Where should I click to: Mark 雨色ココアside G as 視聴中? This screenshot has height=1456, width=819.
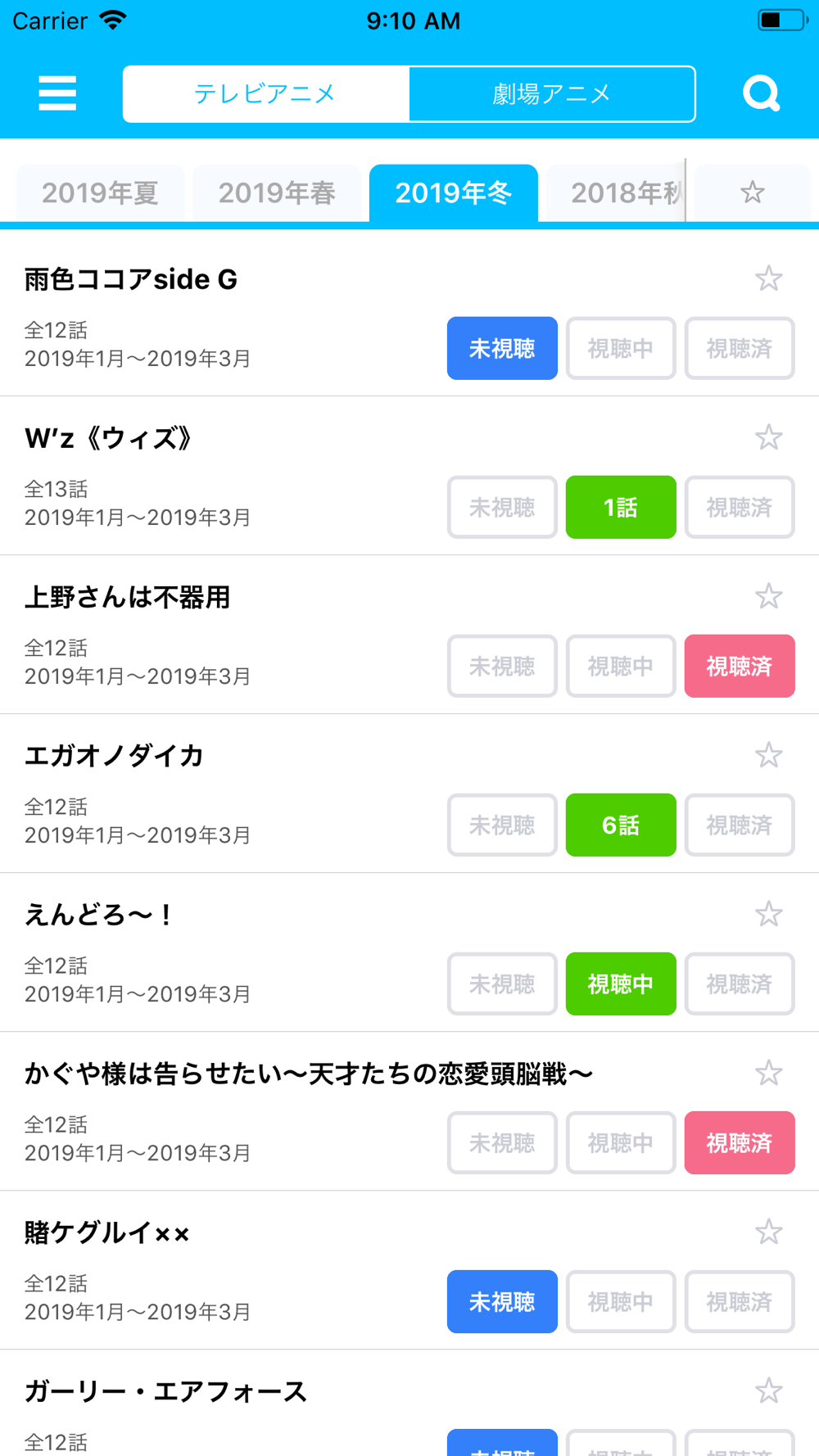621,349
